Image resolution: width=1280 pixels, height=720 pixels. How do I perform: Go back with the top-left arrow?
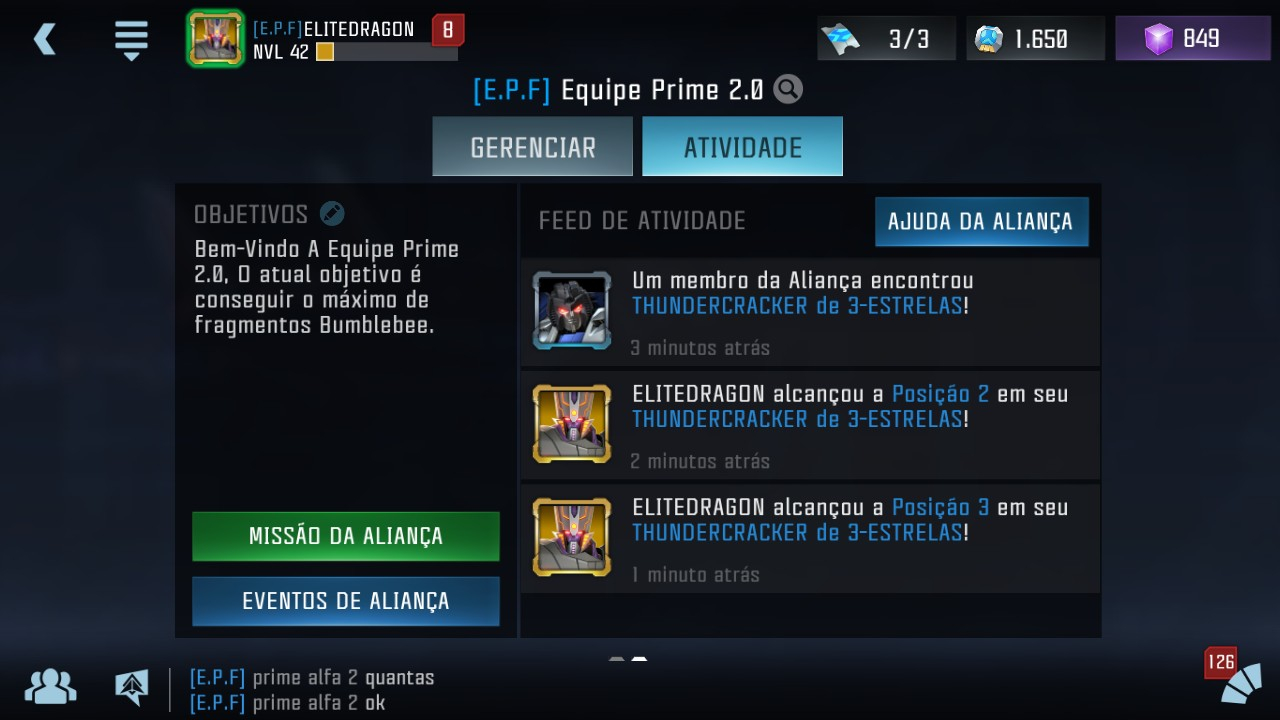[x=44, y=40]
